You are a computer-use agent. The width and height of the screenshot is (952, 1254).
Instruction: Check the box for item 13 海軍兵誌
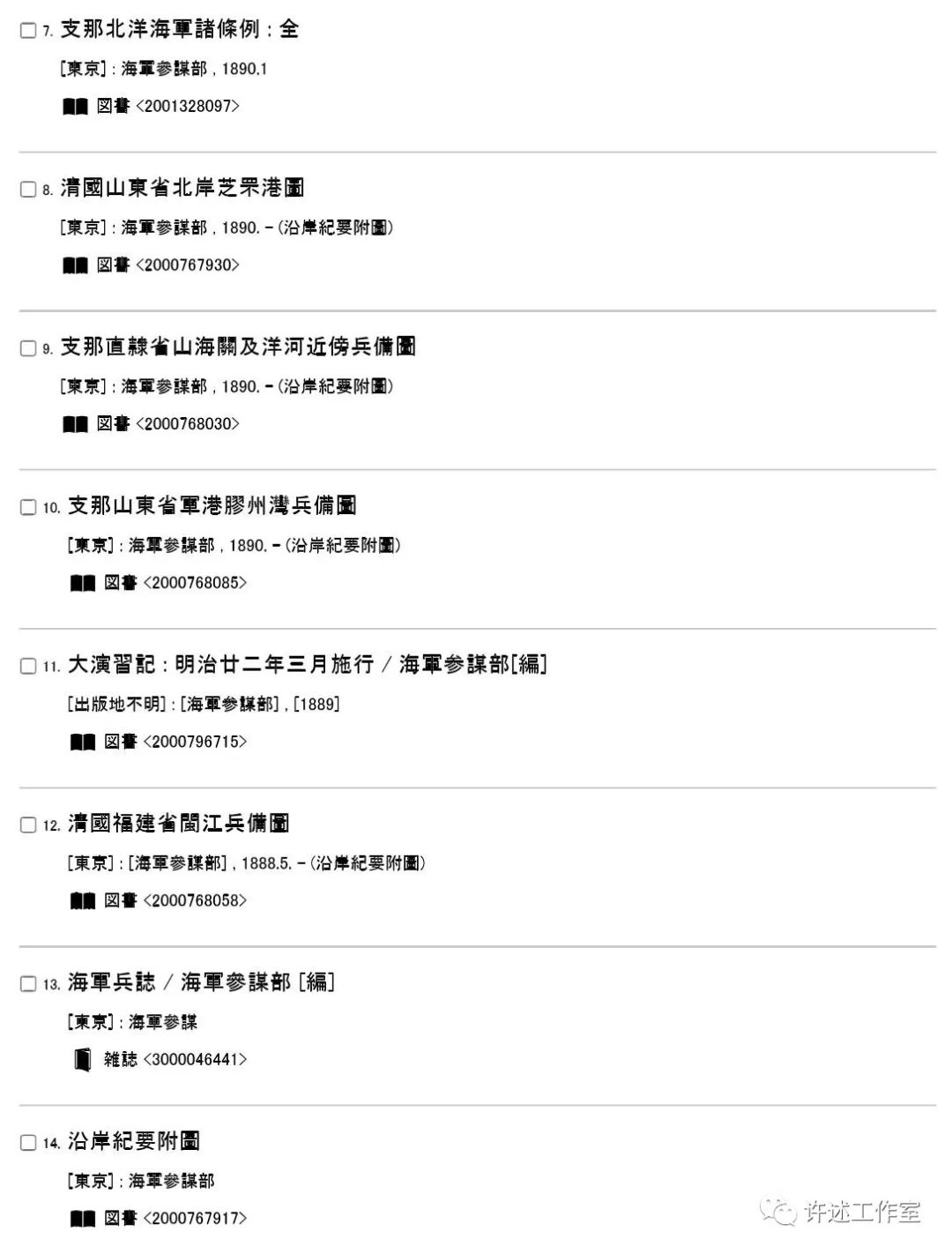[28, 983]
